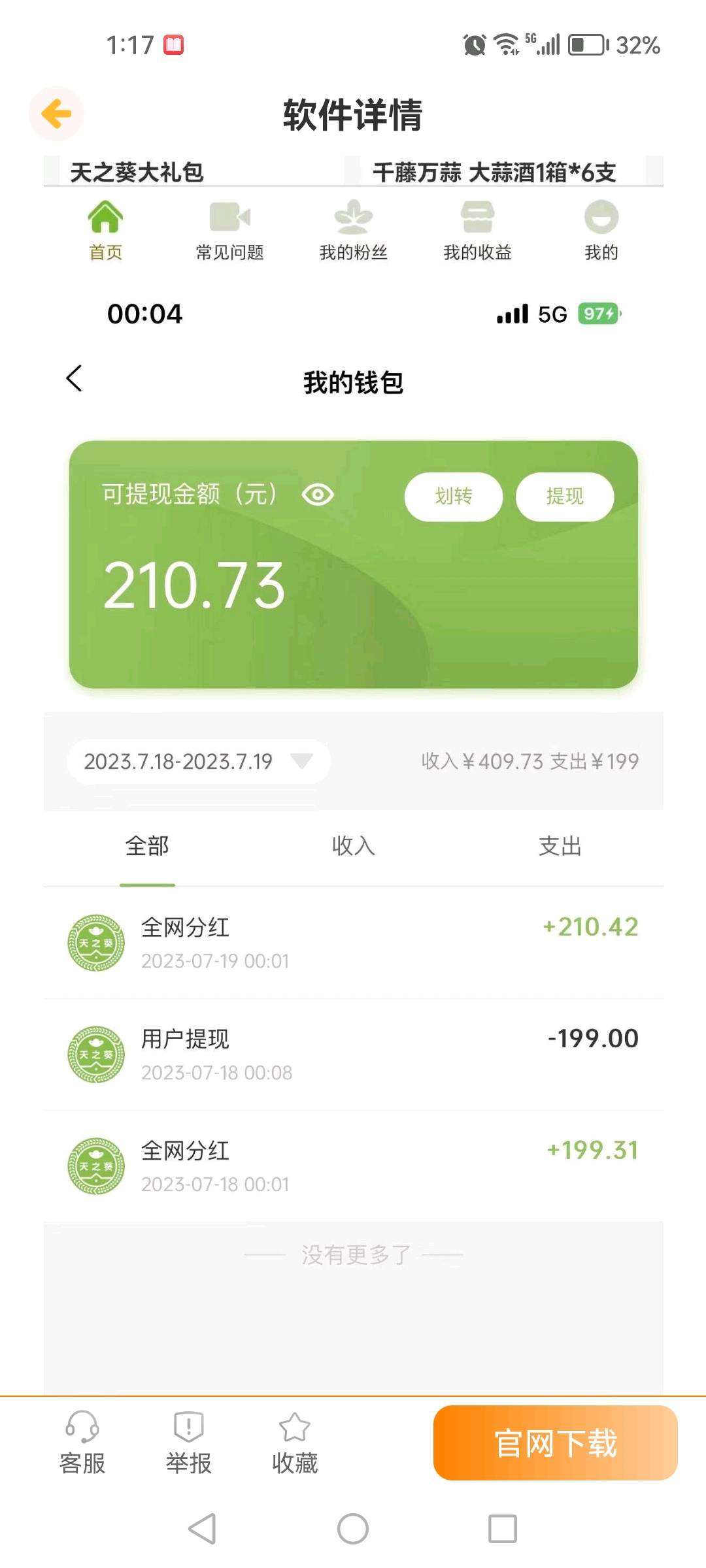Contact 客服 customer service
This screenshot has height=1568, width=706.
[x=82, y=1443]
